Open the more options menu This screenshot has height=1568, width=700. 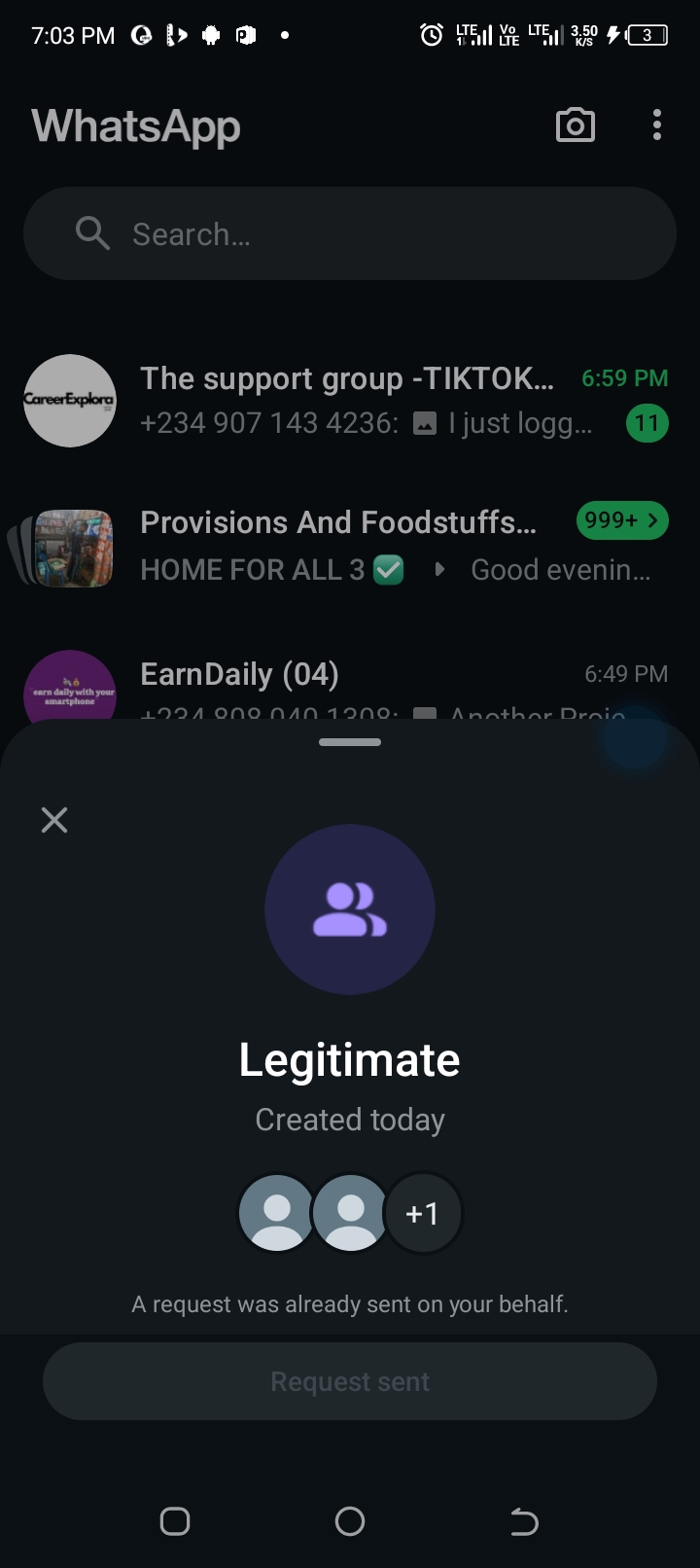coord(657,125)
